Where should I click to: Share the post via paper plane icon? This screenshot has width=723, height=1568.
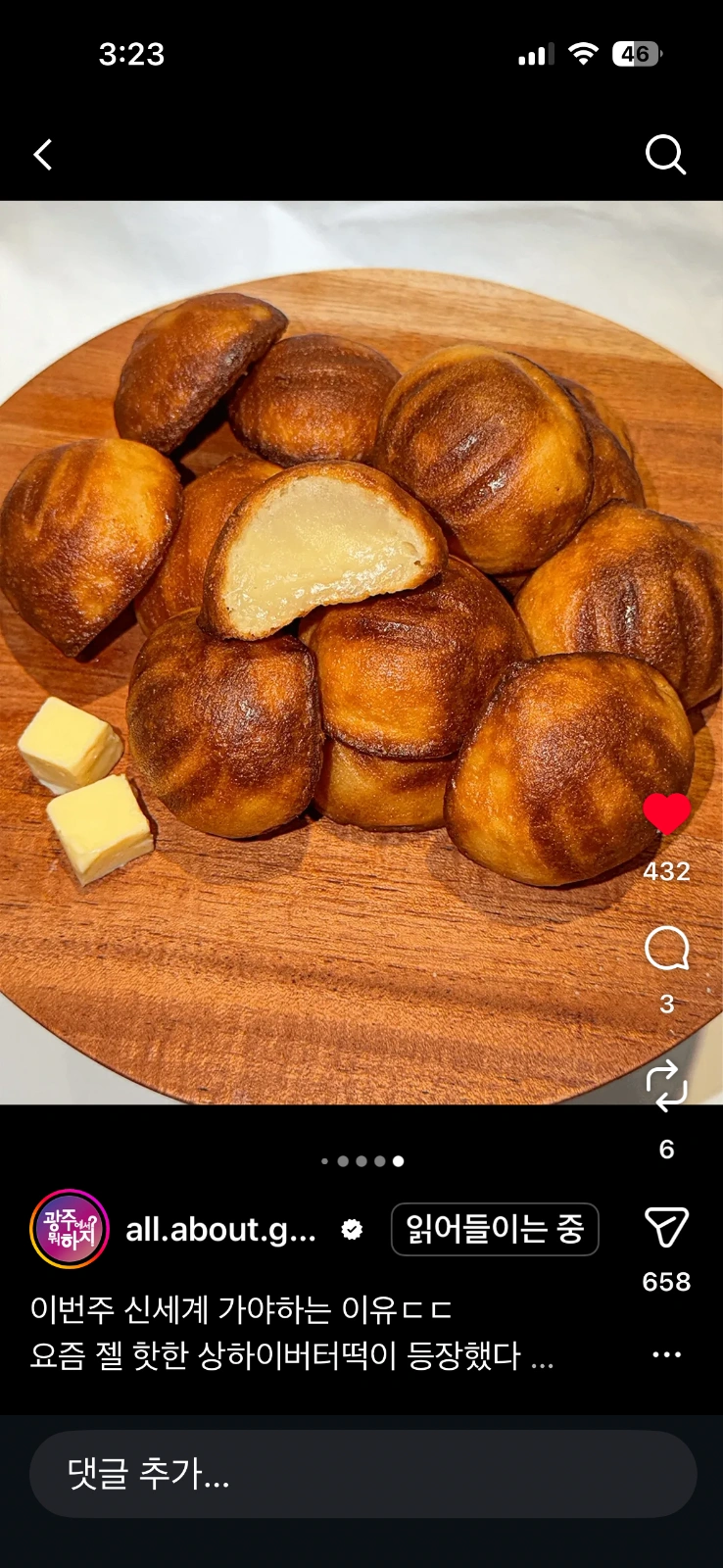[x=667, y=1227]
